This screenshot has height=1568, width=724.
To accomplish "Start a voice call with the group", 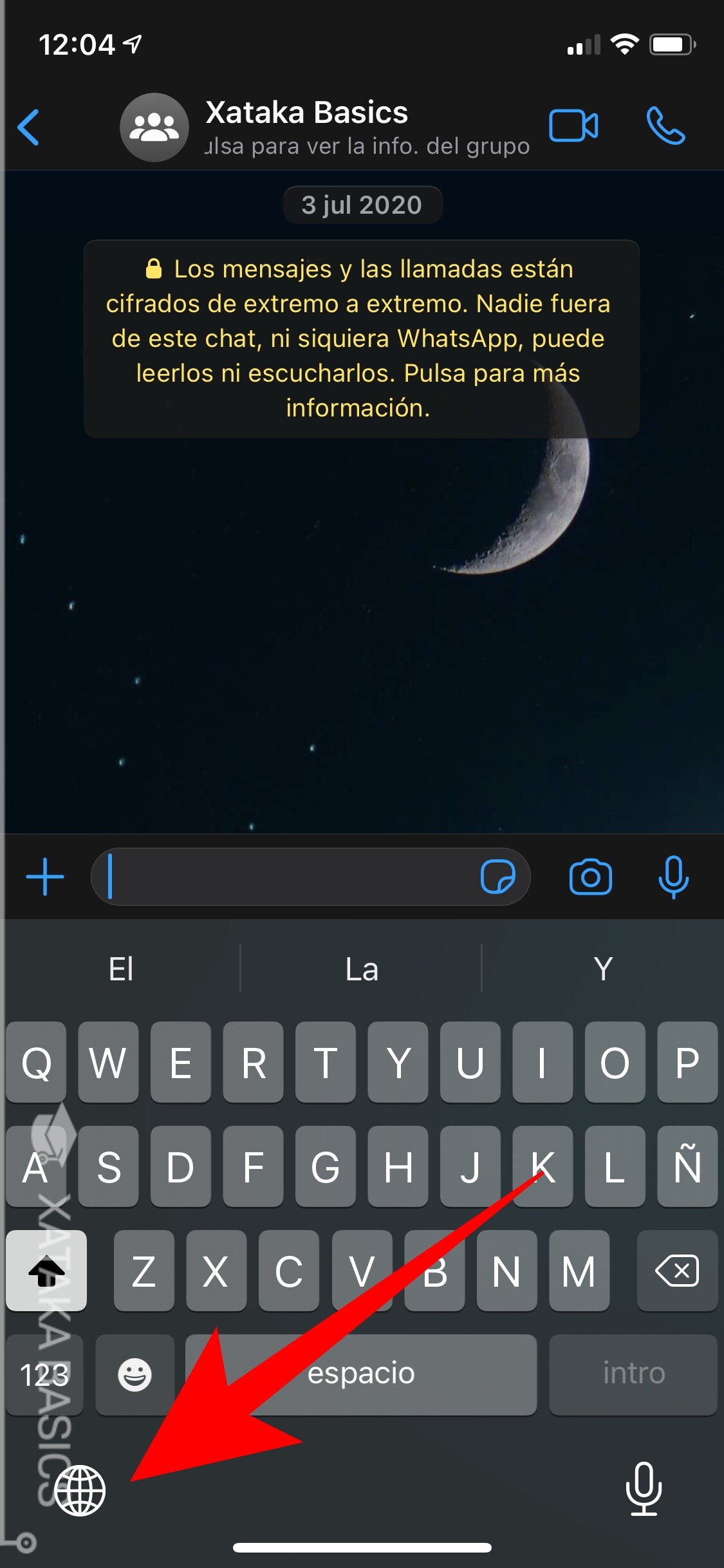I will point(665,126).
